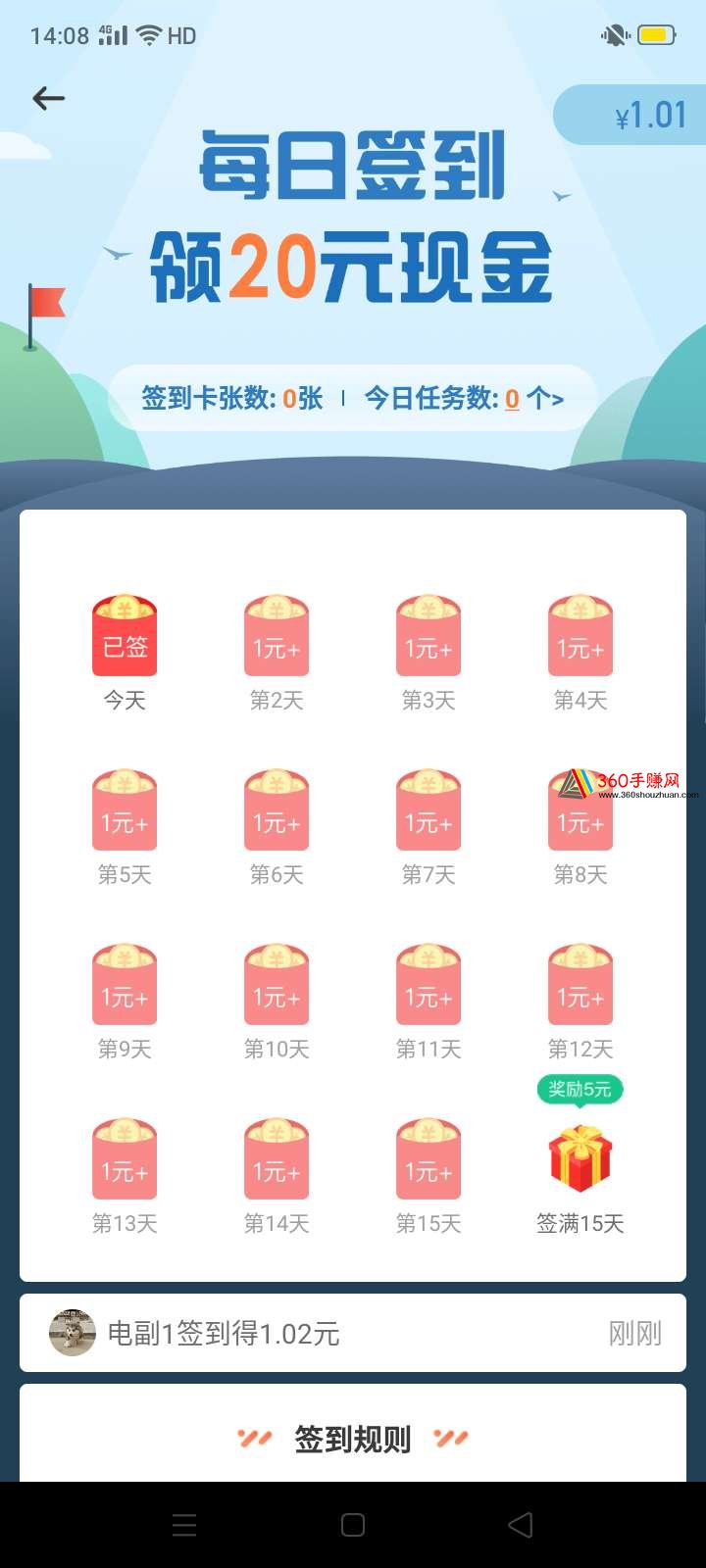Open the ¥1.01 balance badge

click(631, 116)
